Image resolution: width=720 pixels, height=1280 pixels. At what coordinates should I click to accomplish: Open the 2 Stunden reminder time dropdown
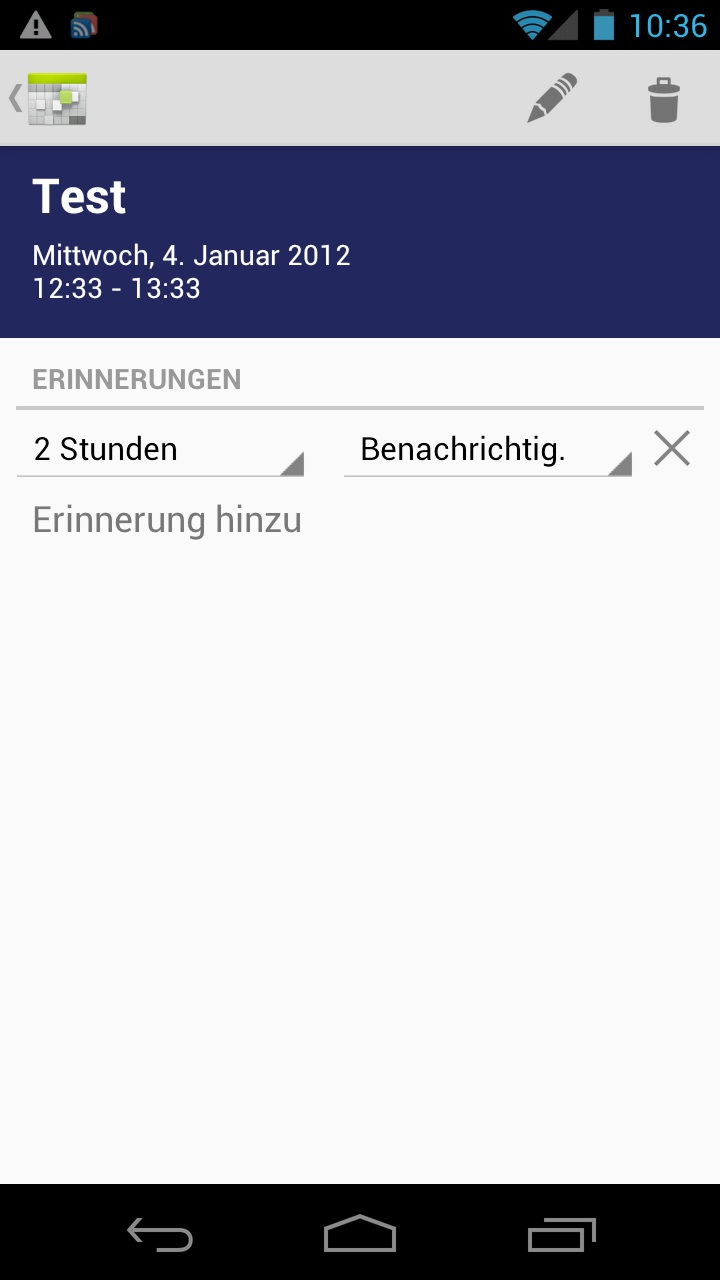tap(160, 450)
